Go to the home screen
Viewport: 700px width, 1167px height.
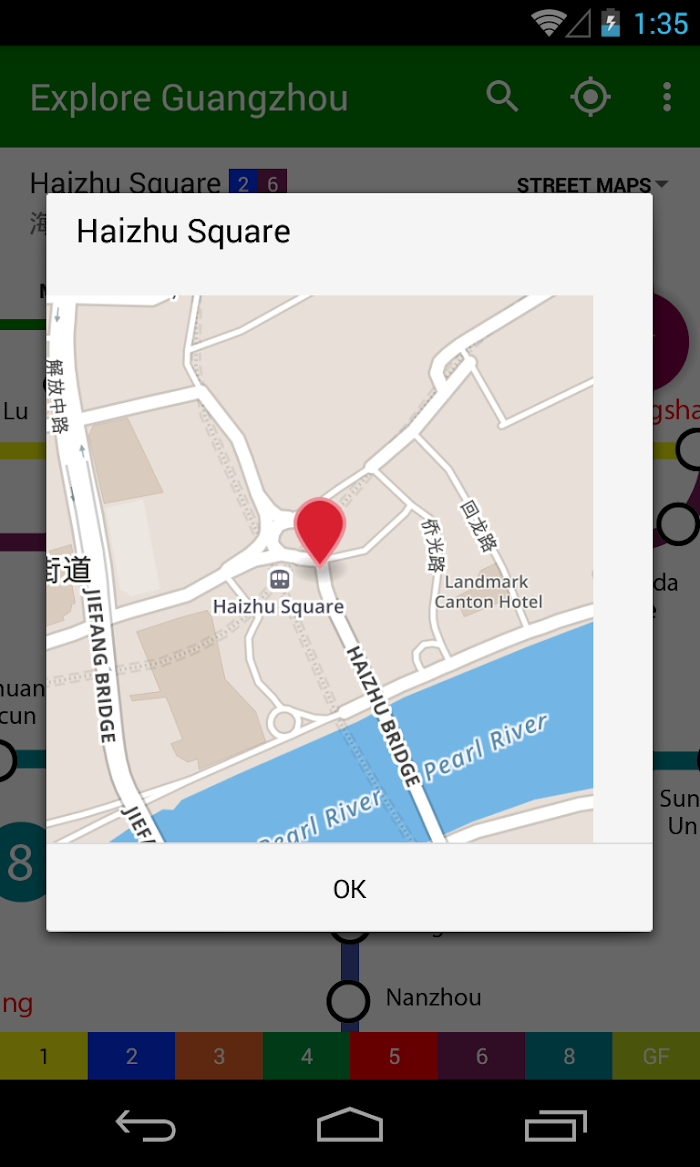click(x=350, y=1125)
